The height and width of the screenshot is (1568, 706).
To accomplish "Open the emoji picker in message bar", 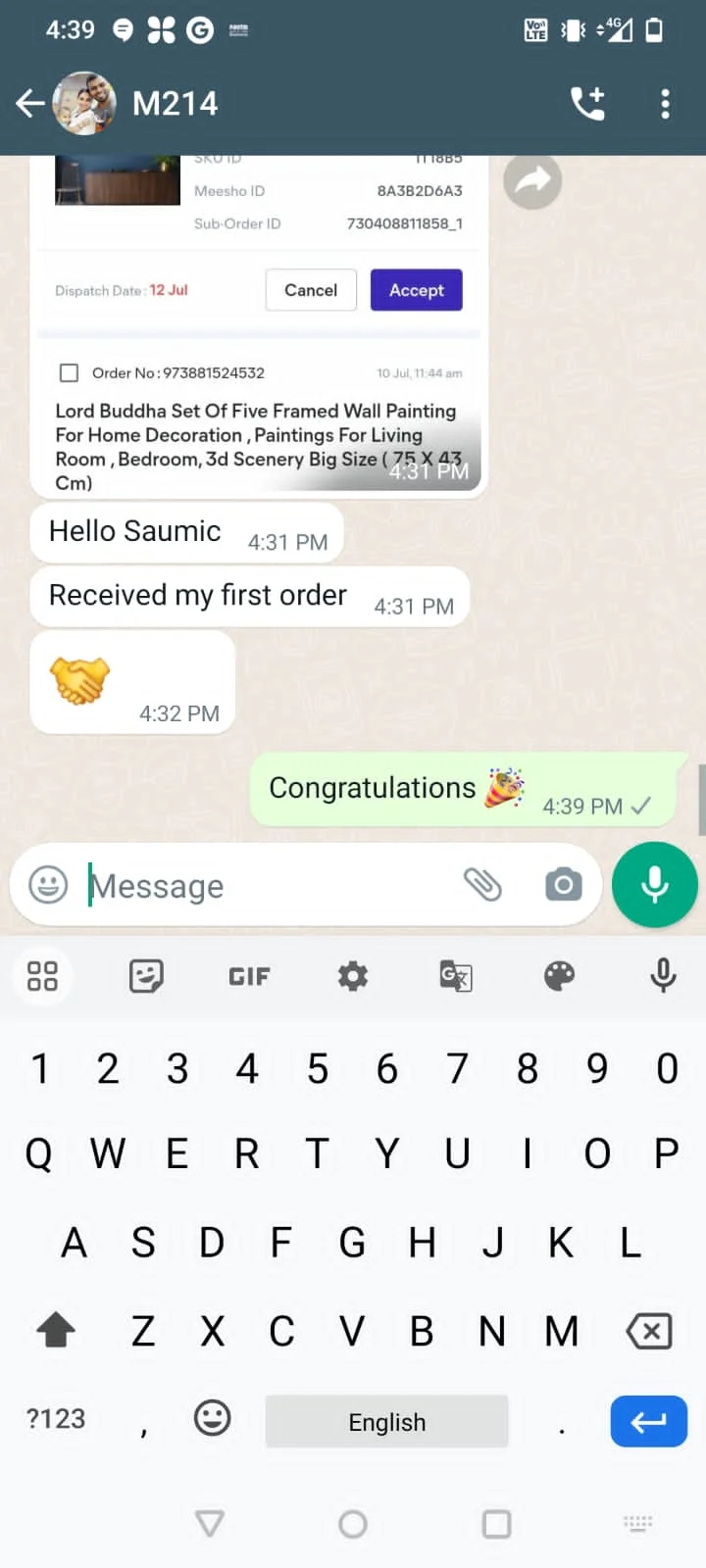I will [48, 885].
